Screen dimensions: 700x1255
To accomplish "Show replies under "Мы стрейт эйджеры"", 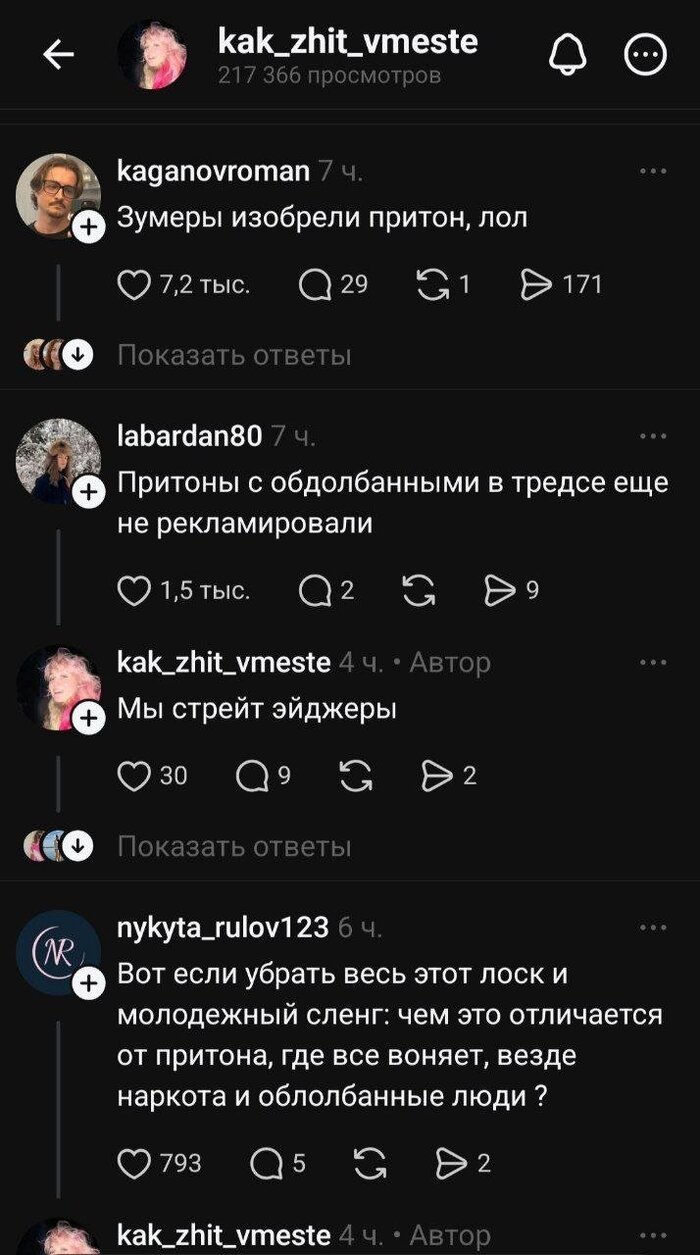I will 234,847.
